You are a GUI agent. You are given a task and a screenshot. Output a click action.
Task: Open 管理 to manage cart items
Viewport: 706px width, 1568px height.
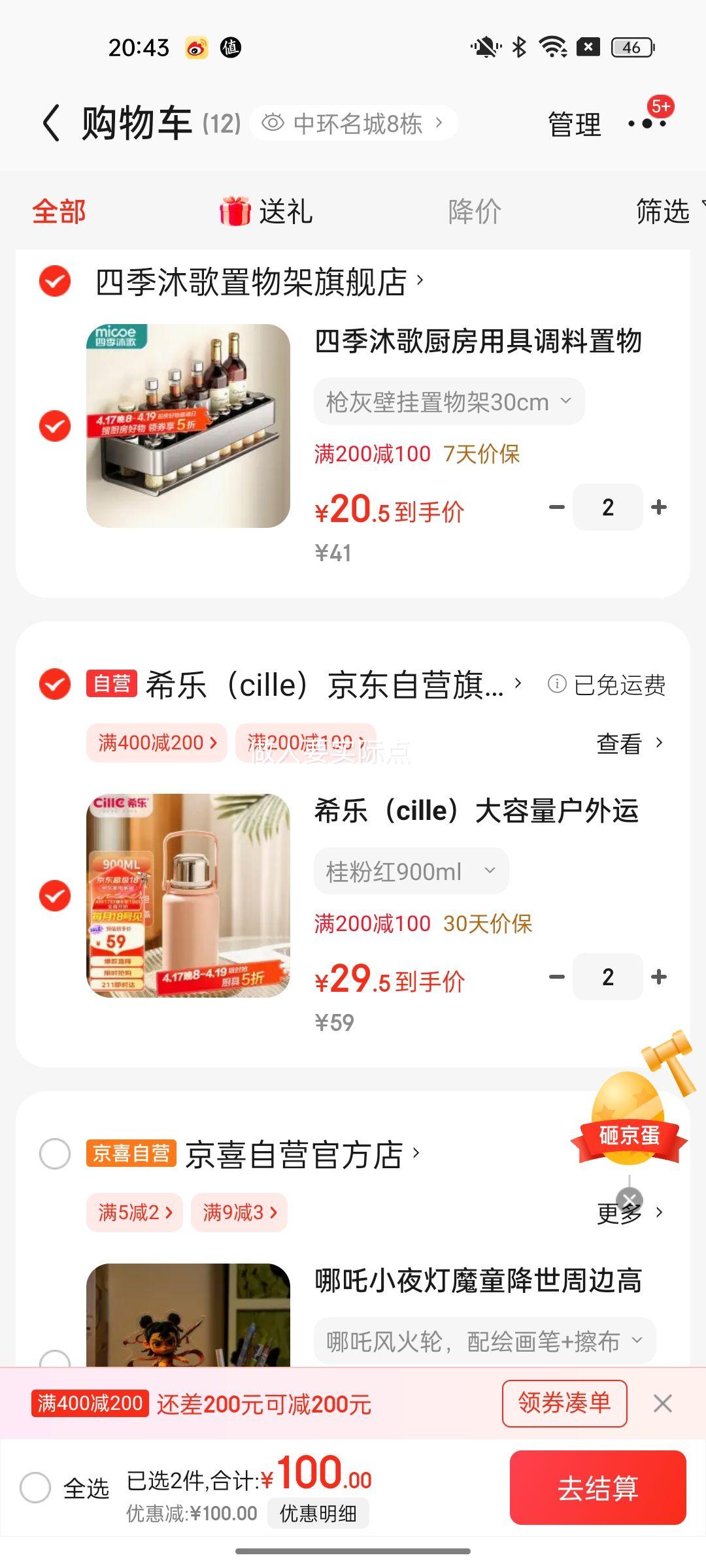click(x=574, y=124)
